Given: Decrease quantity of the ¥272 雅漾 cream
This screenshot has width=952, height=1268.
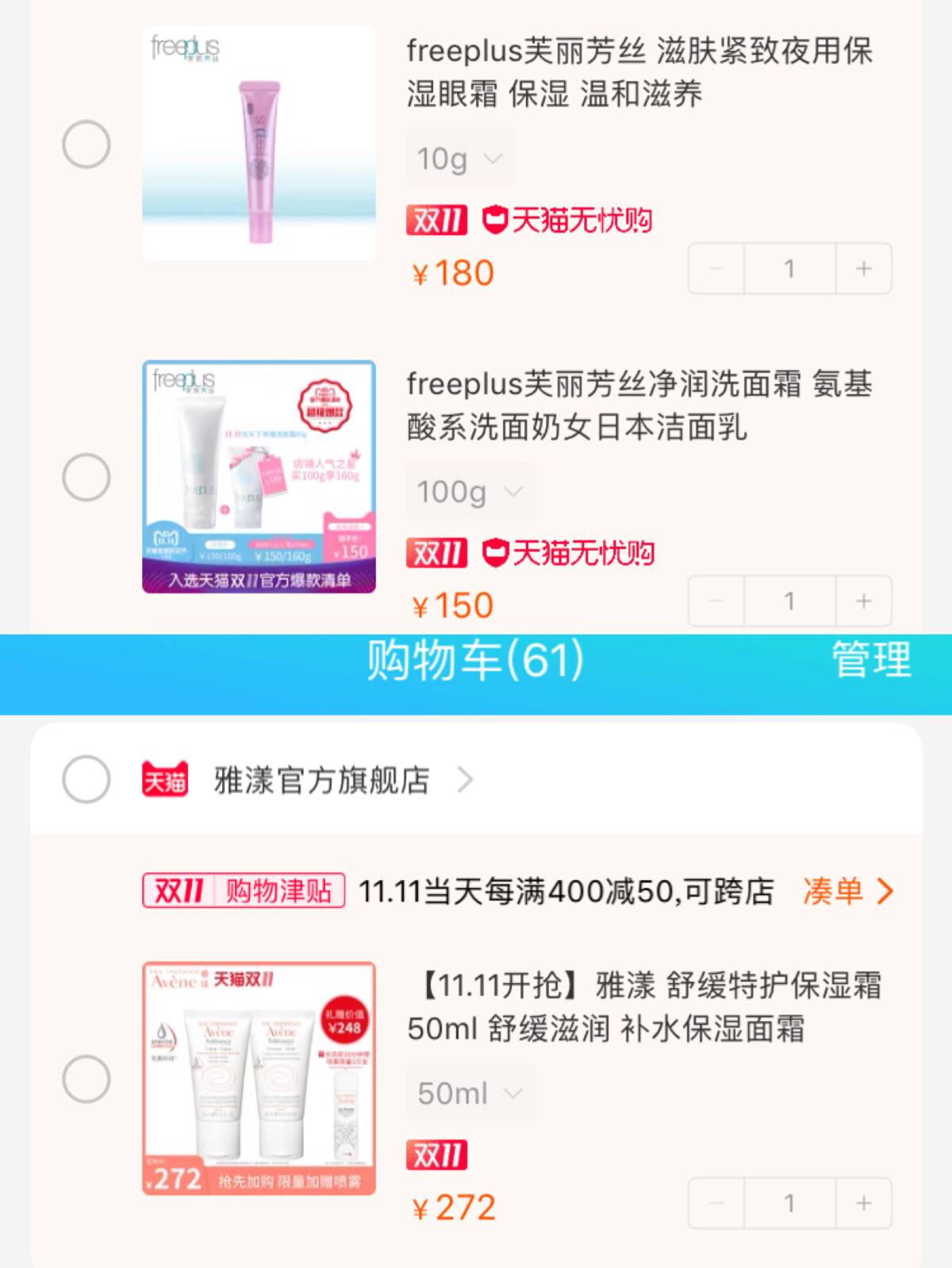Looking at the screenshot, I should [716, 1204].
